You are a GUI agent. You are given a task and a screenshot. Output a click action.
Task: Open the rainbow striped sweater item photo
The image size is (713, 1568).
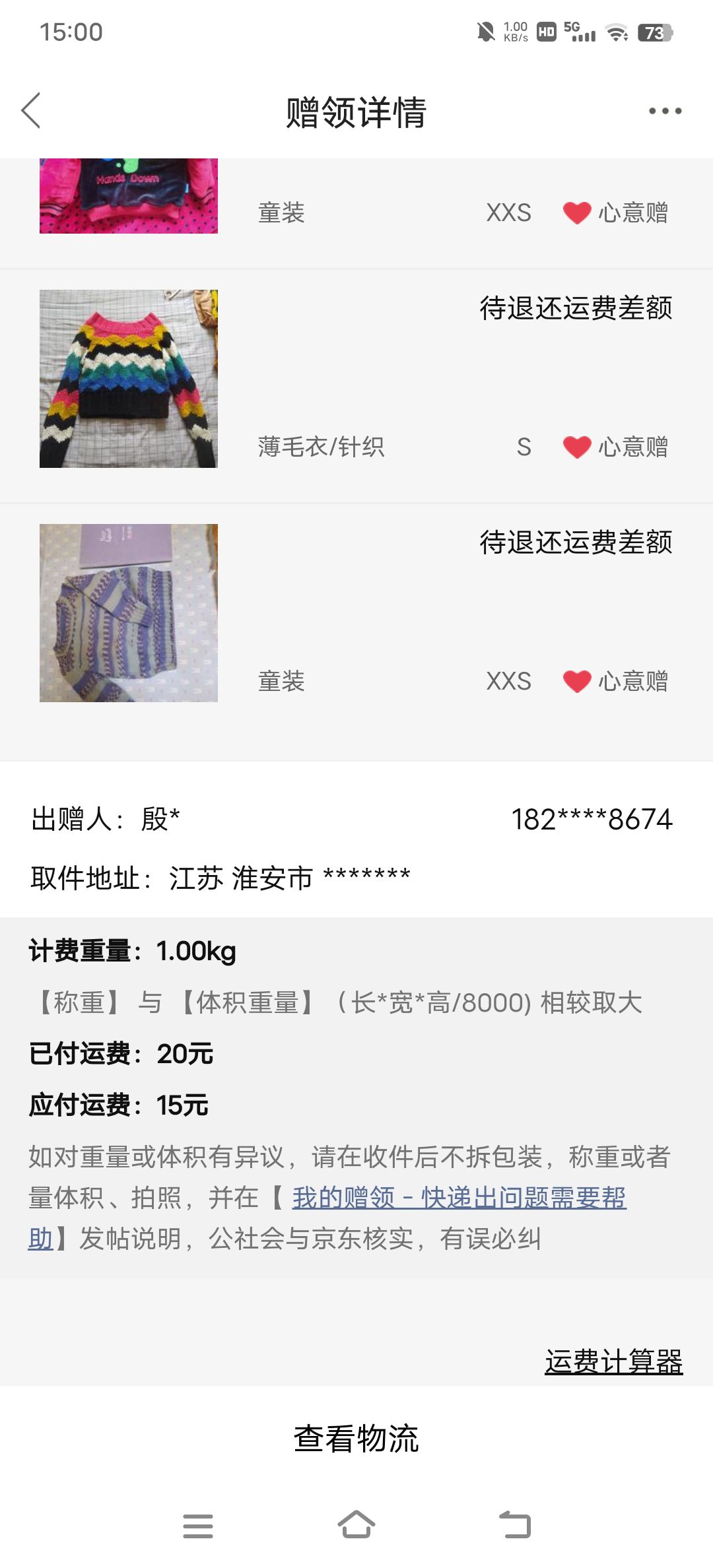[x=129, y=379]
